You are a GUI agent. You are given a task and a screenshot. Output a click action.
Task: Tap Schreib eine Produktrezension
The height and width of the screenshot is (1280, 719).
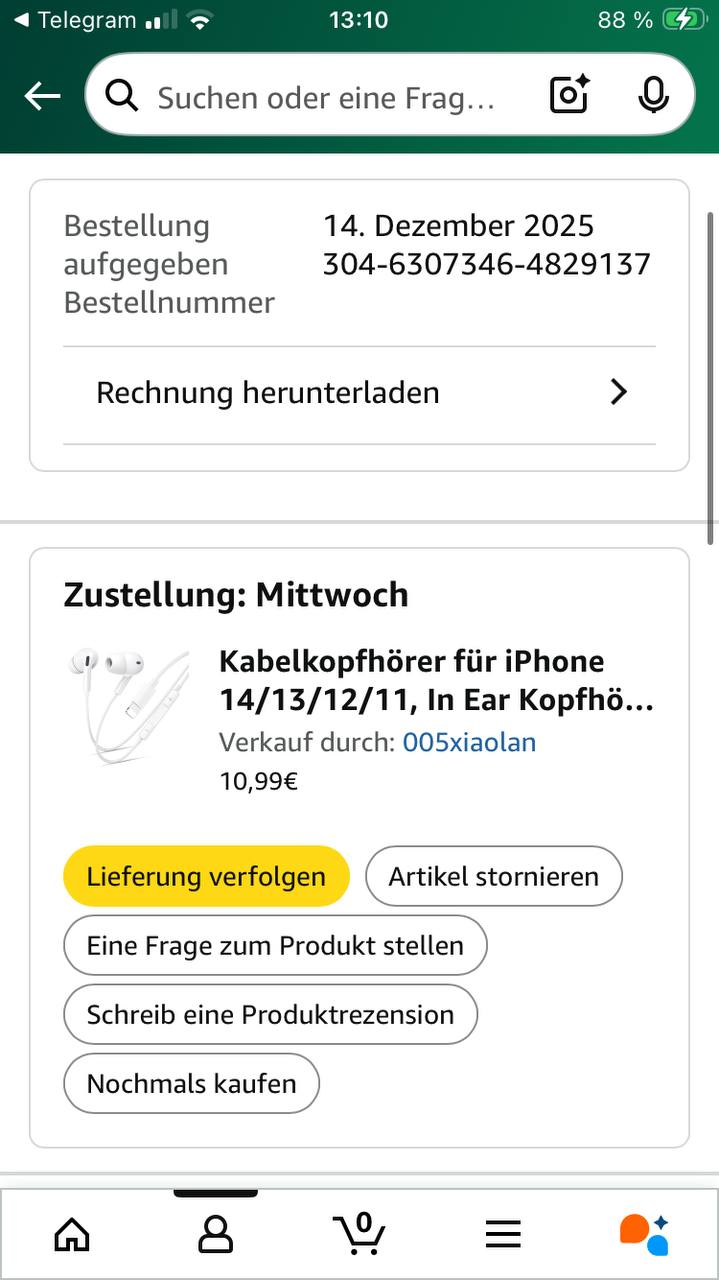point(270,1015)
